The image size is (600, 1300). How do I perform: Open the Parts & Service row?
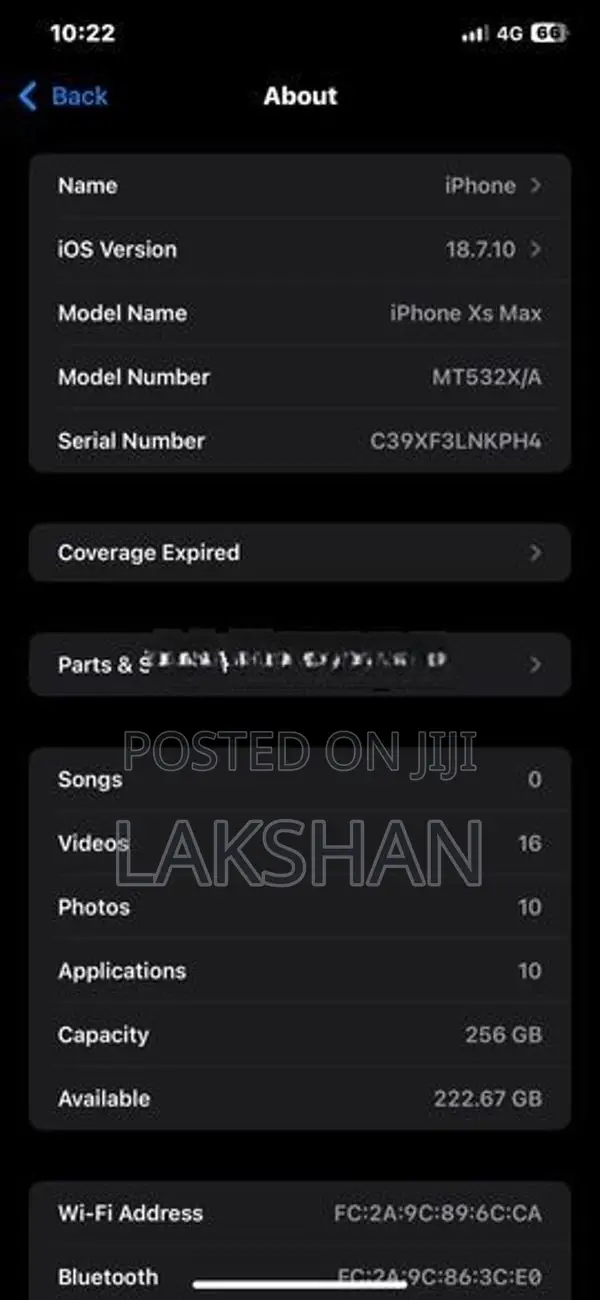[300, 664]
